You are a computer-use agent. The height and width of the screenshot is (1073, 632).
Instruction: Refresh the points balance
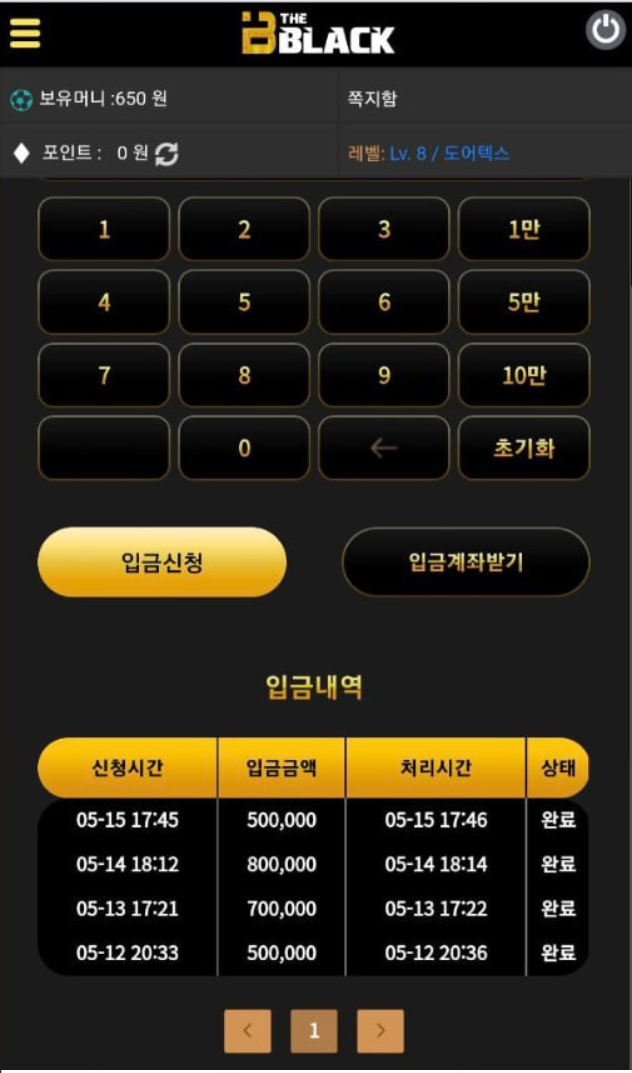(167, 154)
